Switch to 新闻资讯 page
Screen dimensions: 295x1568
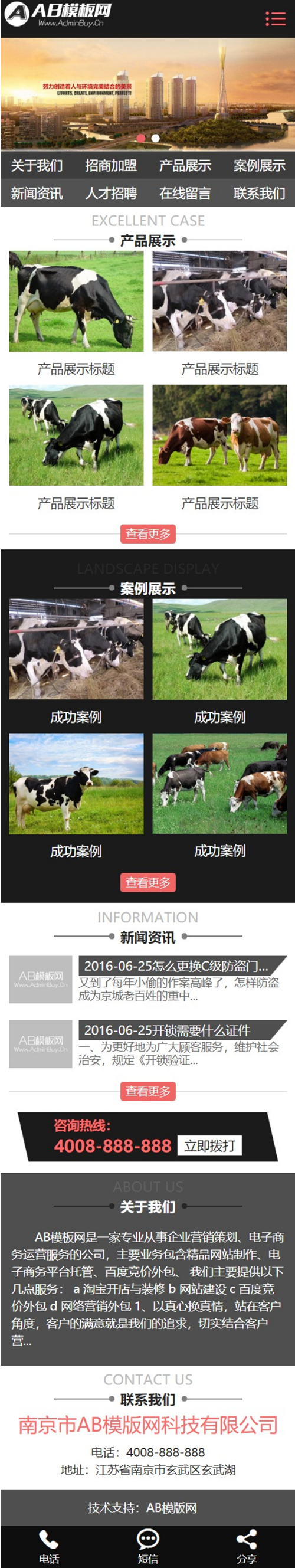point(37,194)
